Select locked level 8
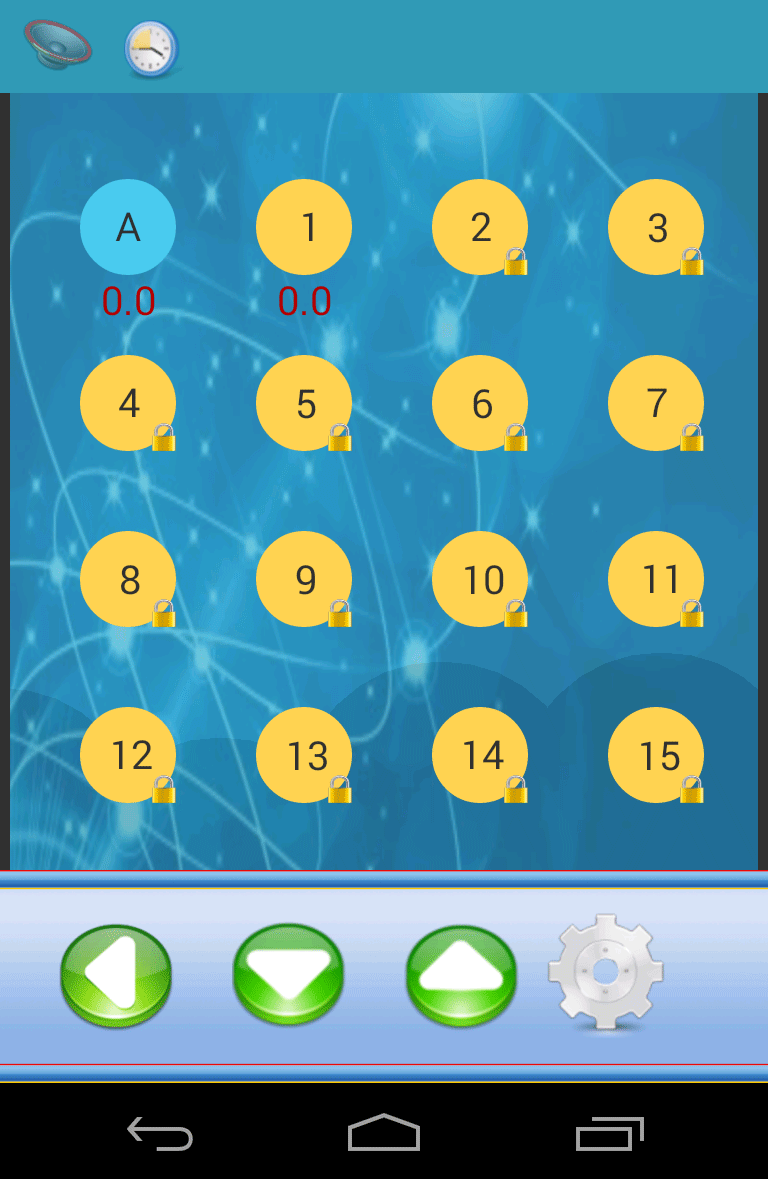Screen dimensions: 768x1179 click(x=128, y=579)
